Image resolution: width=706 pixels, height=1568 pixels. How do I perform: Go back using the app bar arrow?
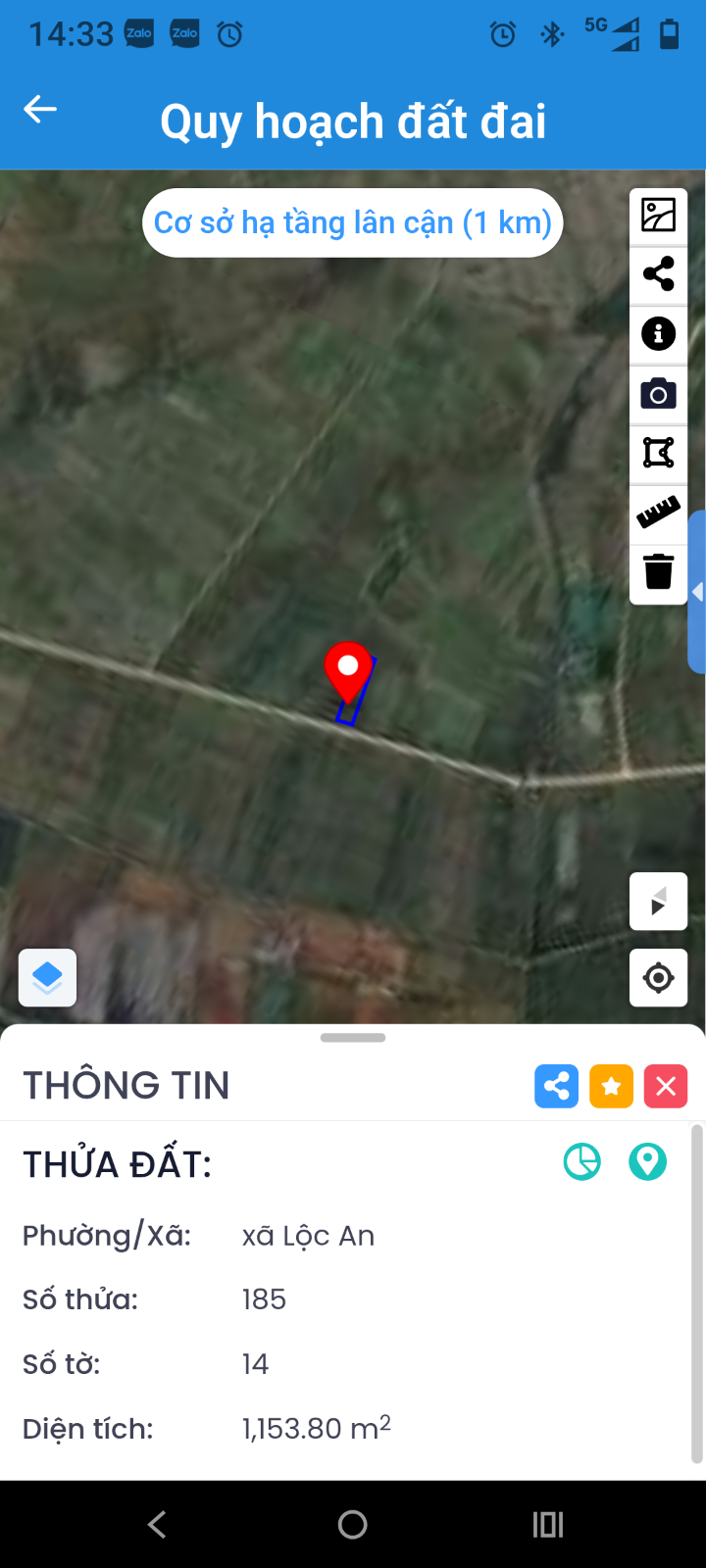pos(40,109)
